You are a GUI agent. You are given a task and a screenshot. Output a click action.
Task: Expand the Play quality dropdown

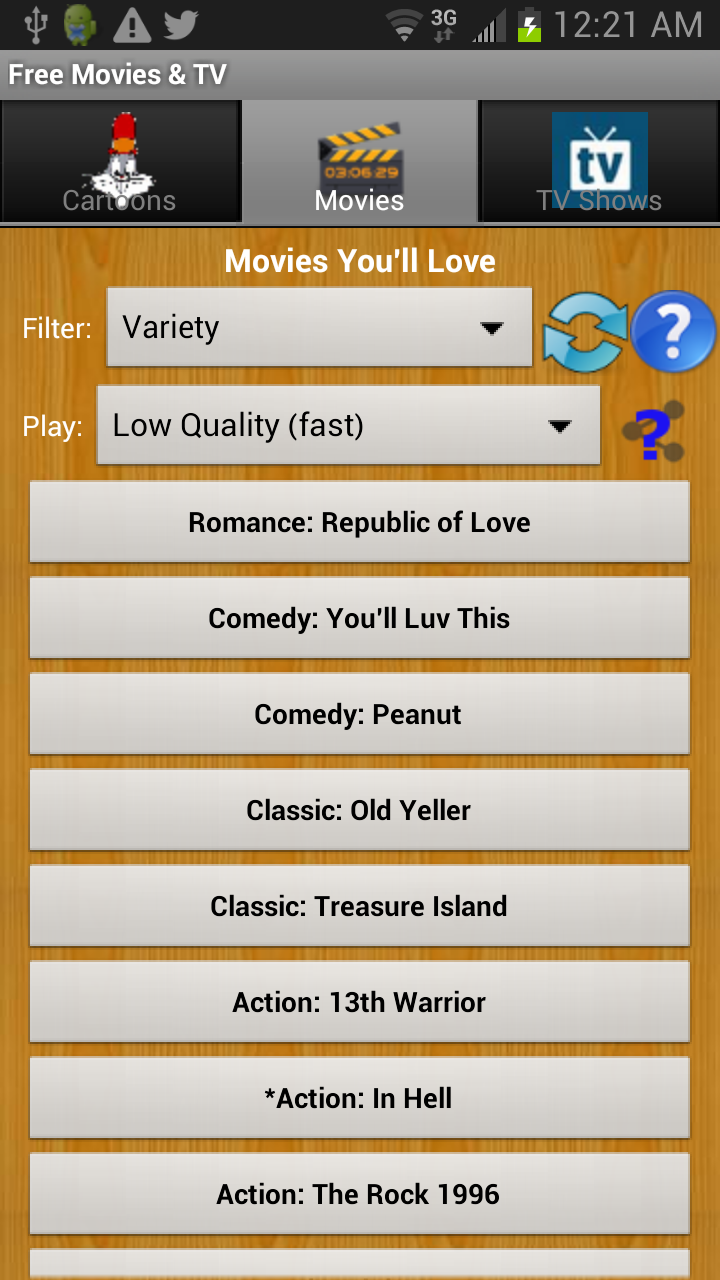pyautogui.click(x=348, y=424)
